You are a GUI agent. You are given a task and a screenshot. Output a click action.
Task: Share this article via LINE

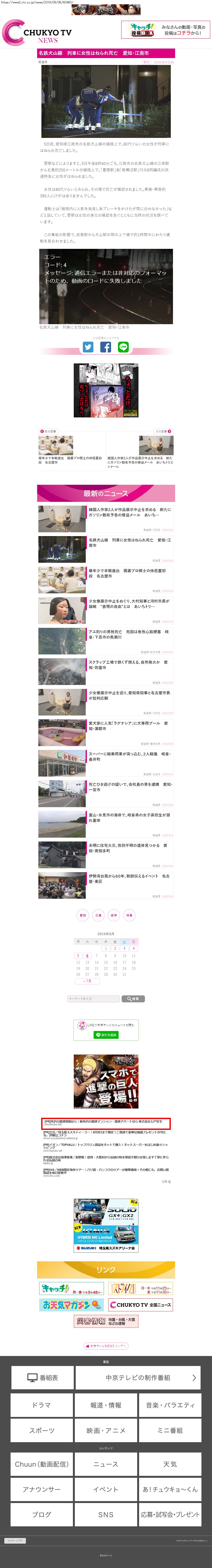pyautogui.click(x=123, y=347)
